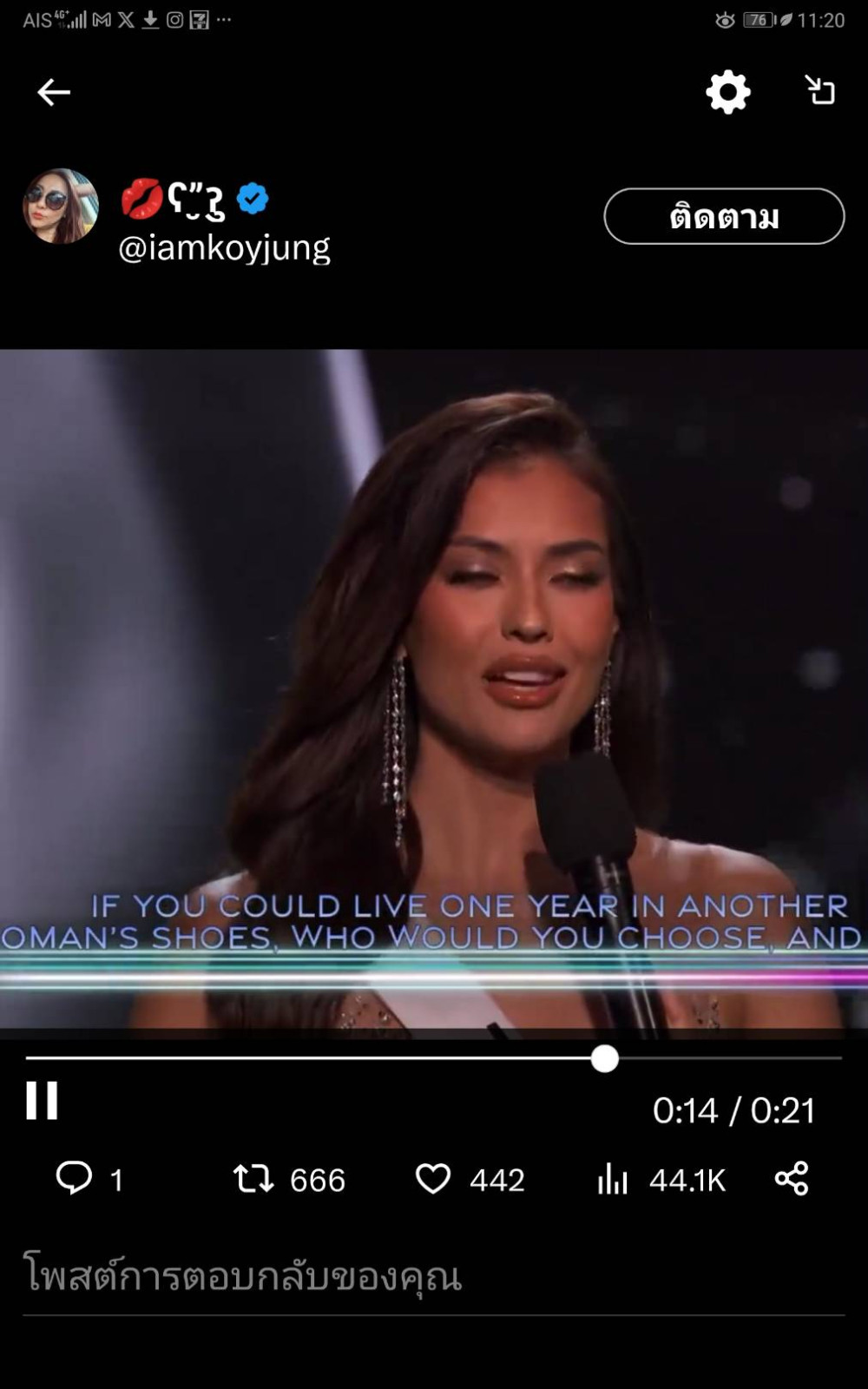The image size is (868, 1389).
Task: Open @iamkoyjung profile picture
Action: point(60,207)
